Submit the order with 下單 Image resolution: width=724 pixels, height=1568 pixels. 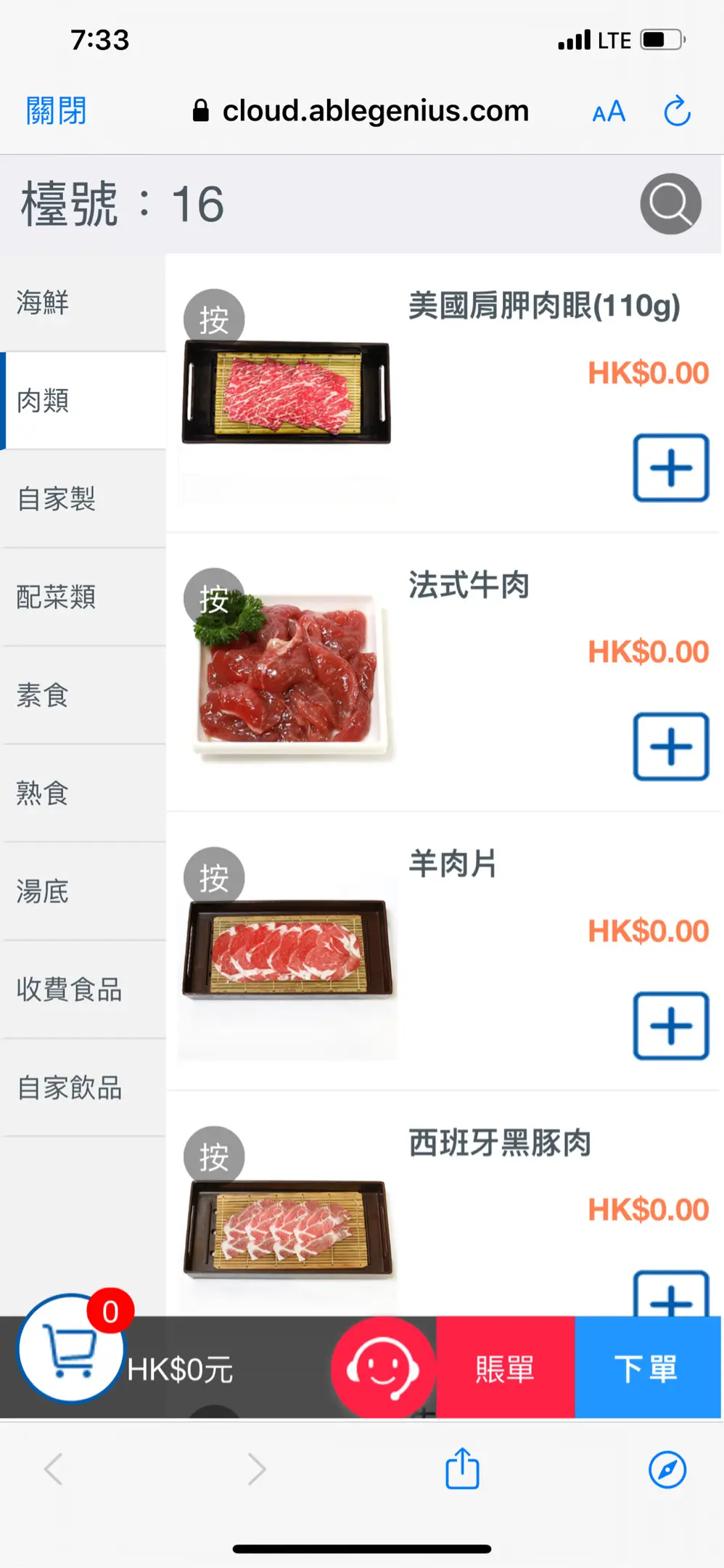[647, 1368]
